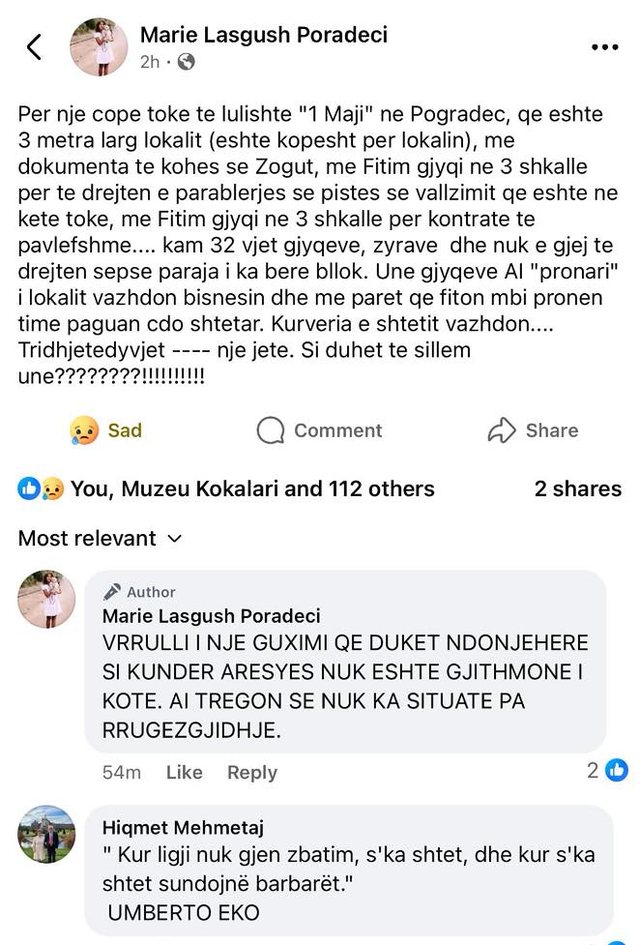Open Marie Lasgush Poradeci's profile from the post header
This screenshot has height=945, width=640.
(x=263, y=35)
